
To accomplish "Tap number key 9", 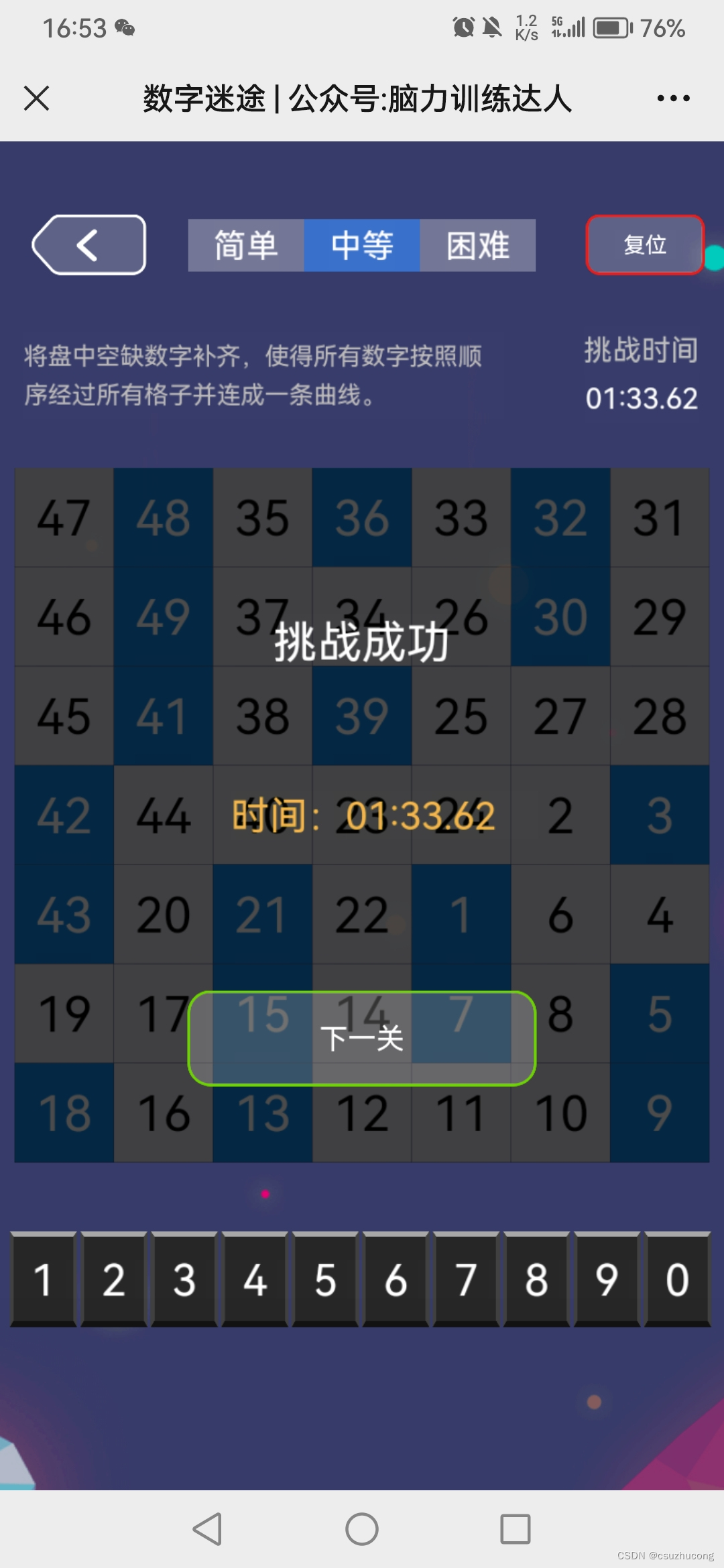I will 607,1279.
